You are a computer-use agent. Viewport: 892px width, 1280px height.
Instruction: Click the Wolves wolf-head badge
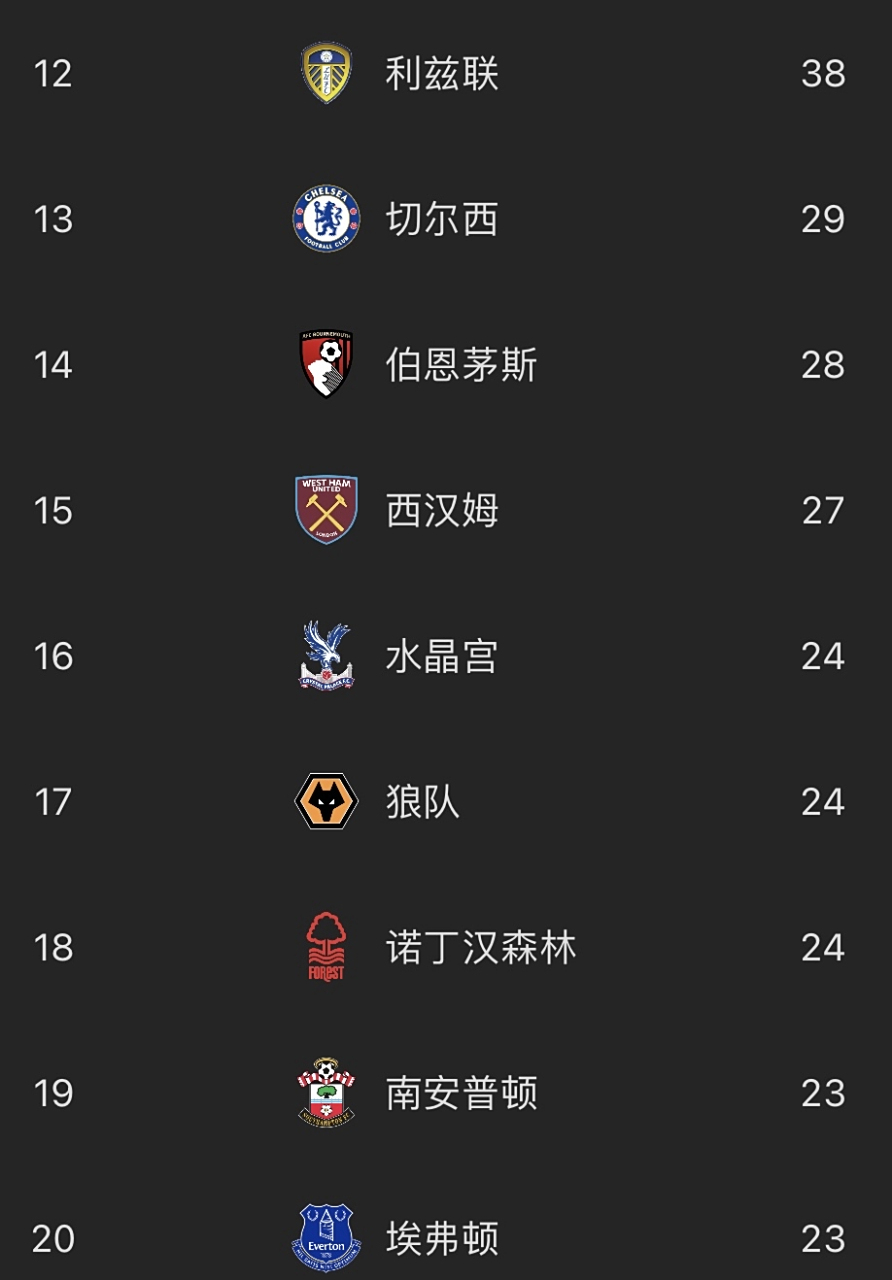[324, 802]
